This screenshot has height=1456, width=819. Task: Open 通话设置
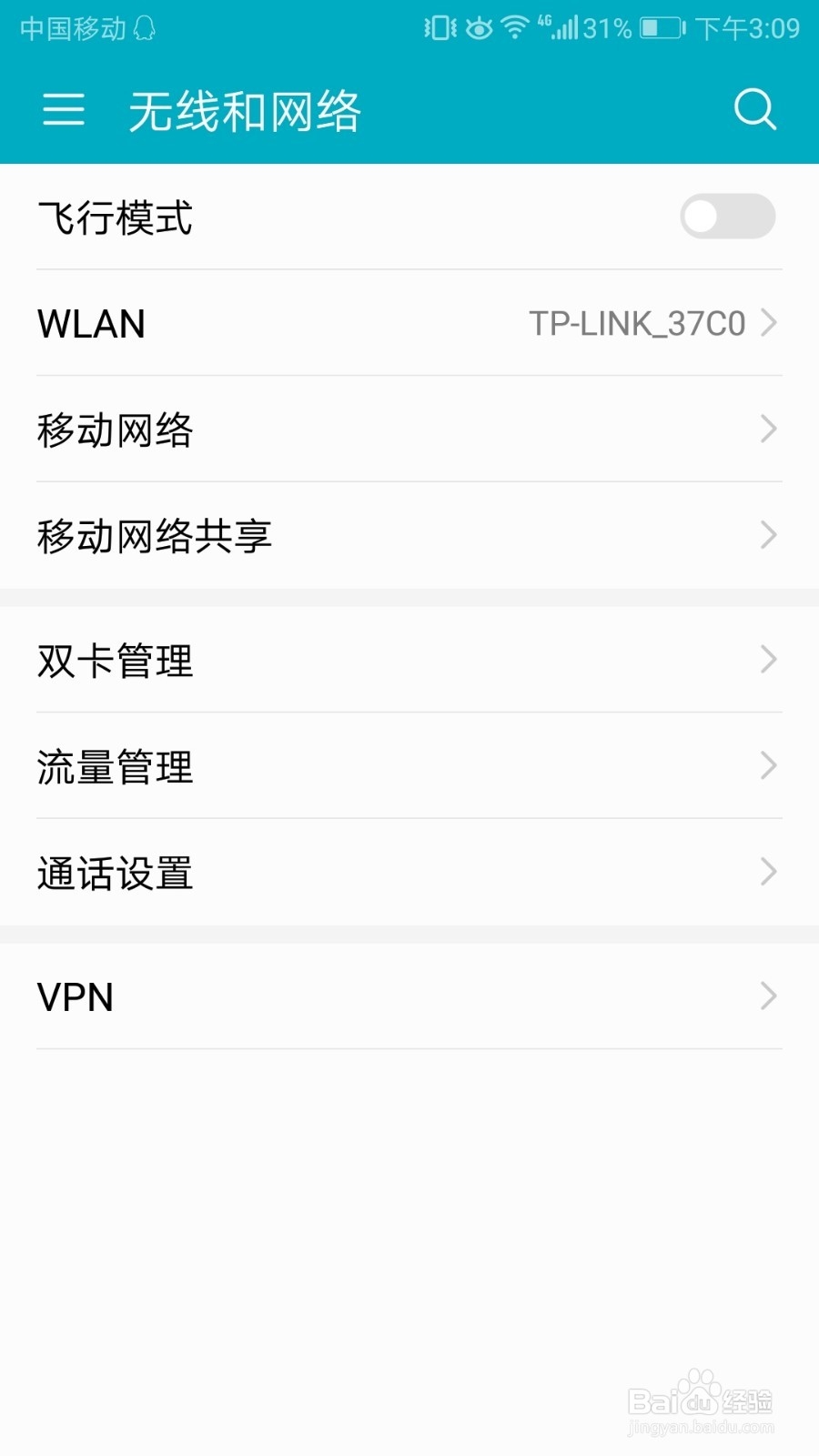point(409,873)
